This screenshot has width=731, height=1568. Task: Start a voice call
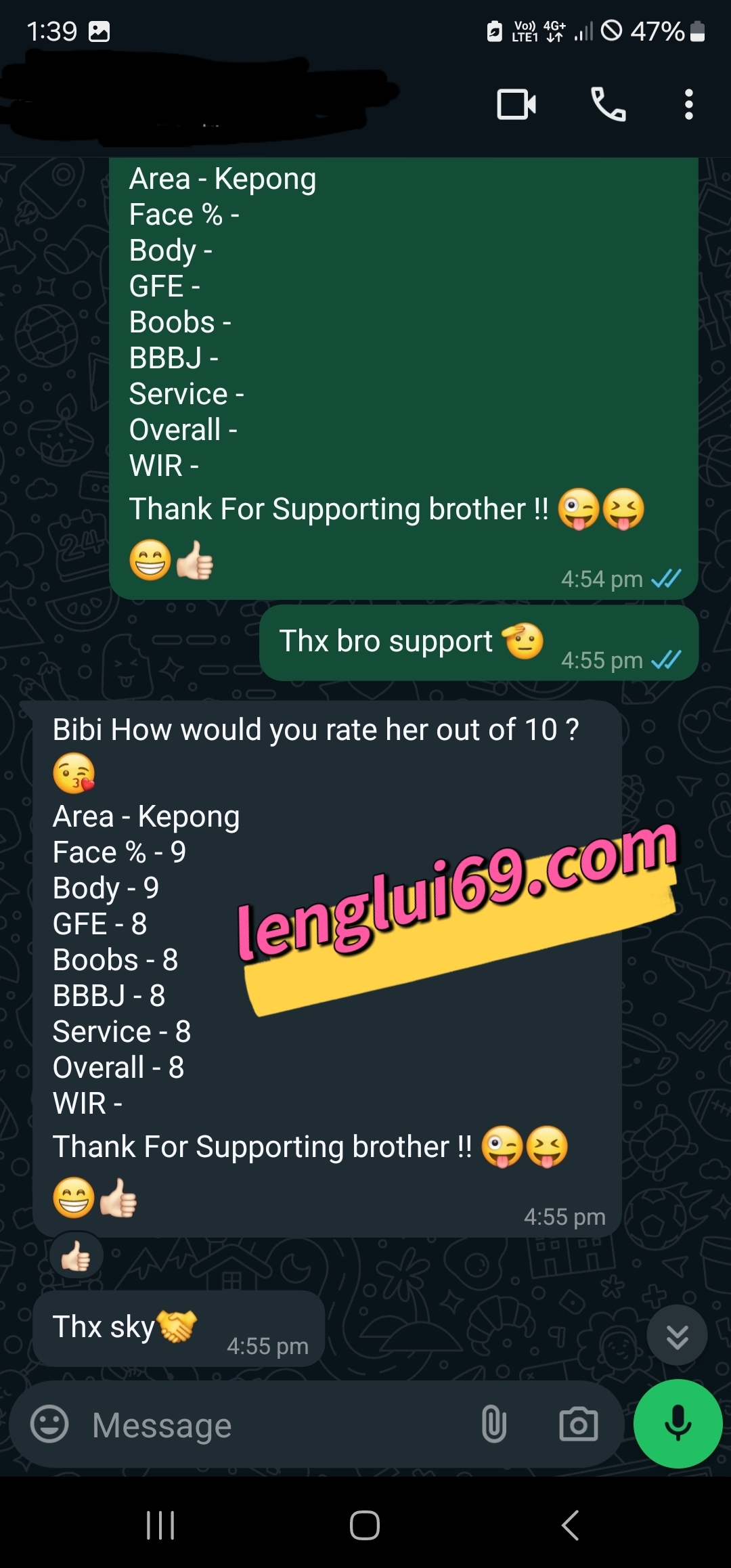click(608, 104)
